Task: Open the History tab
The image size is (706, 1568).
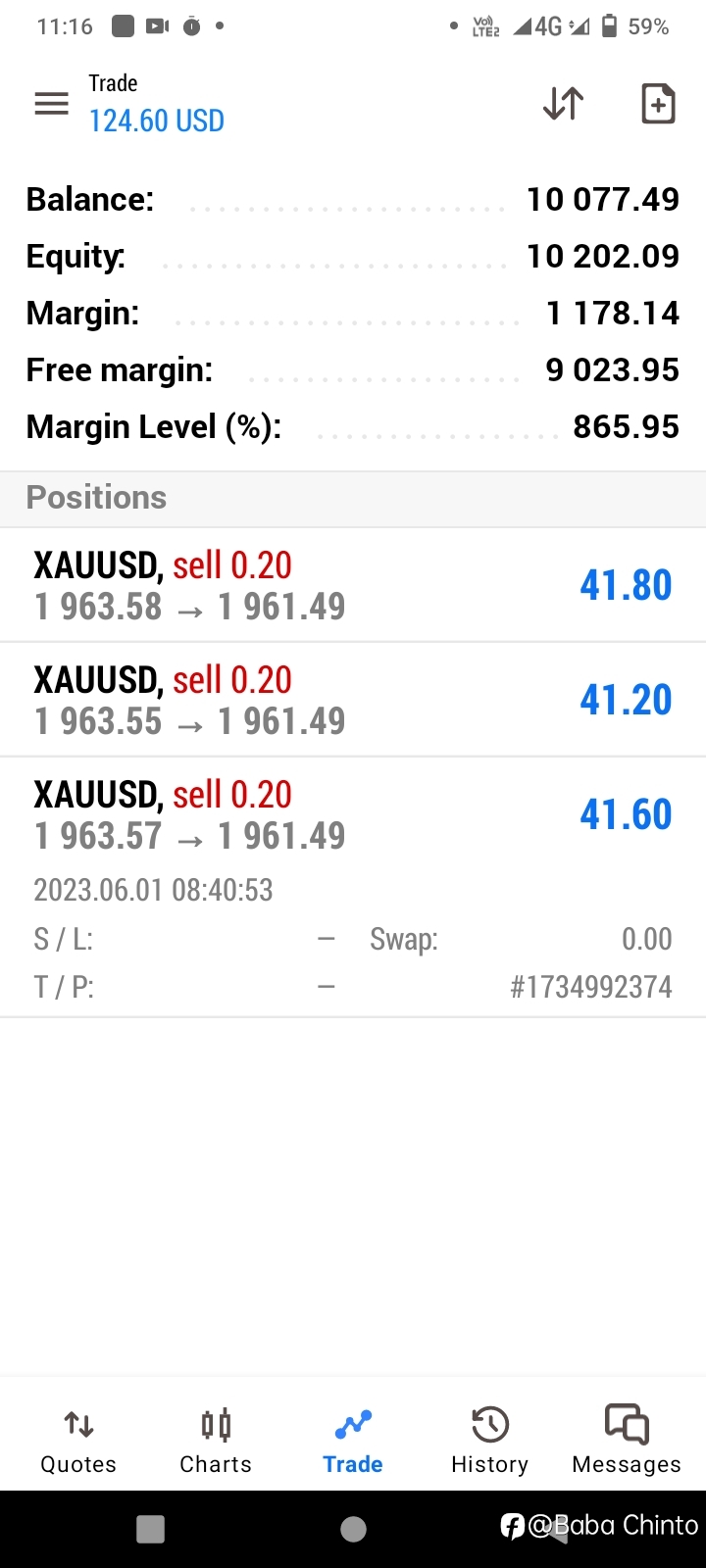Action: pyautogui.click(x=489, y=1441)
